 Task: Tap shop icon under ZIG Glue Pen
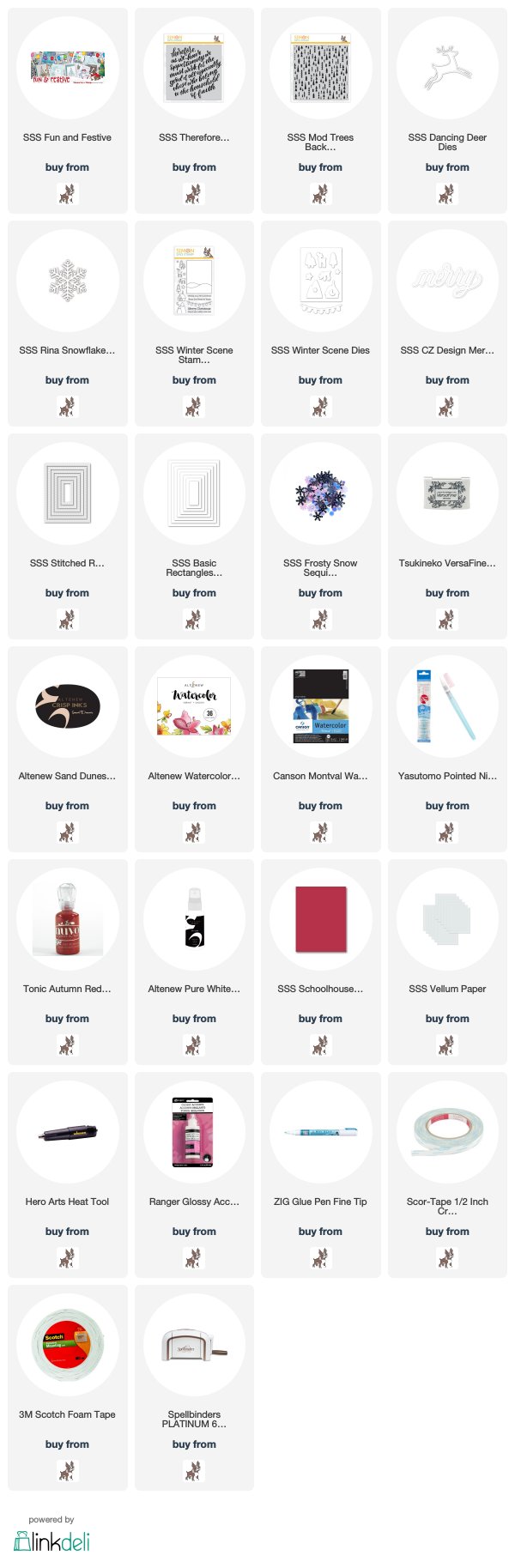(320, 1257)
